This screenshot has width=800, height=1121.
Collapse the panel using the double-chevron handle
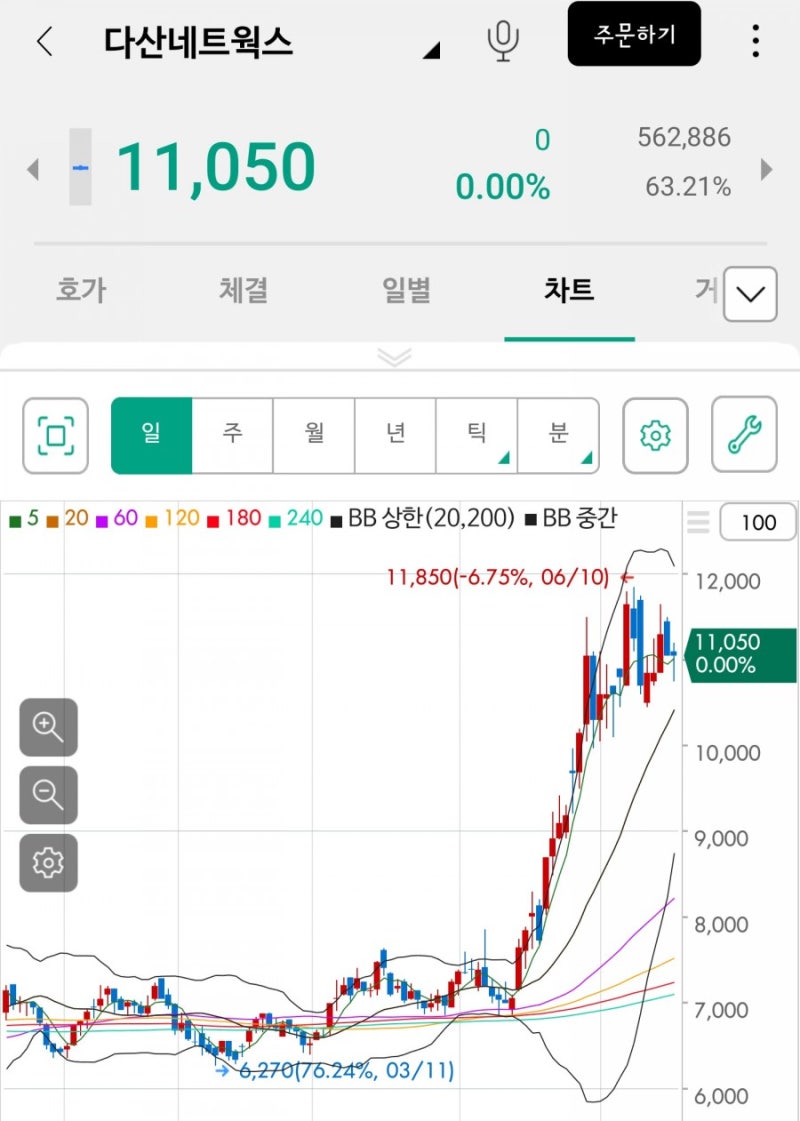[x=396, y=357]
